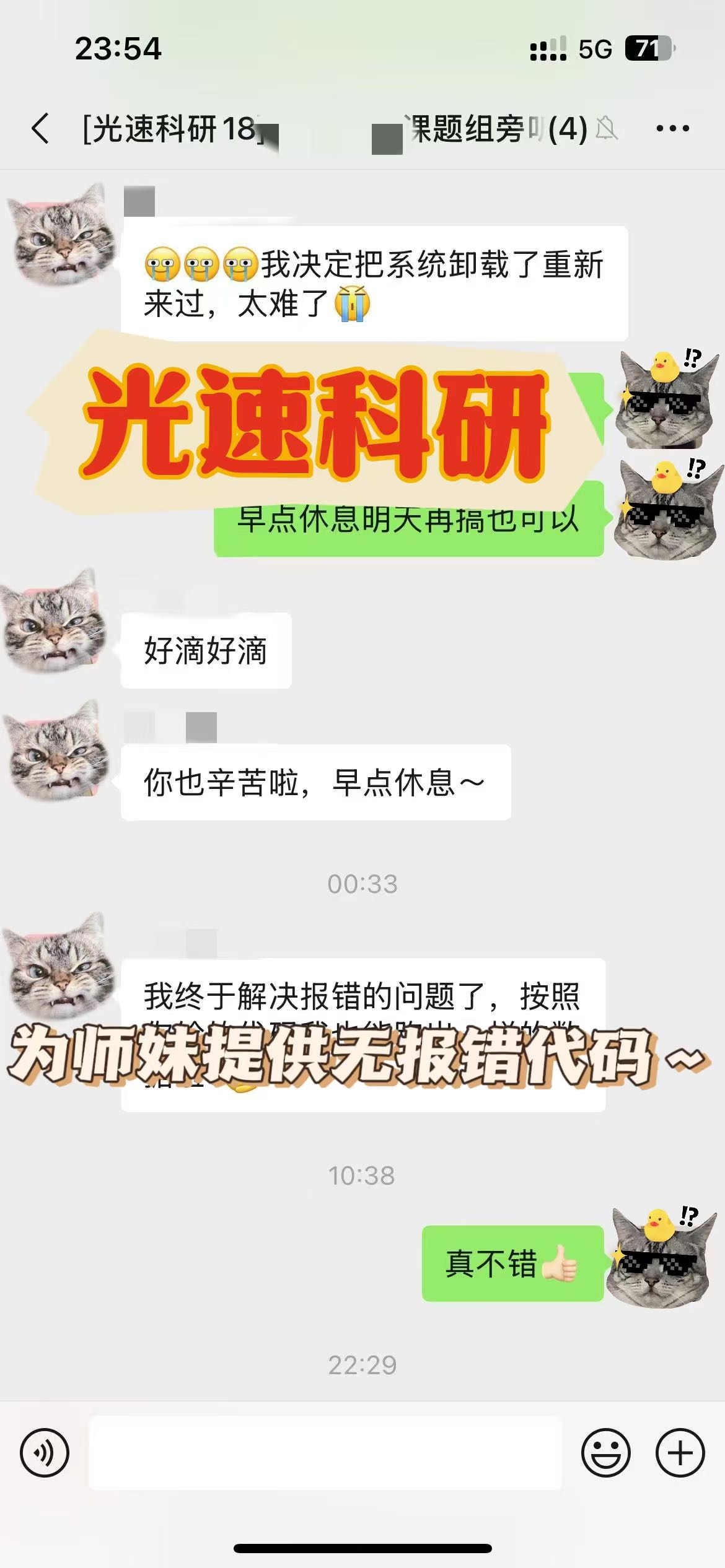Screen dimensions: 725x1568
Task: Open the emoji sticker panel
Action: point(605,1453)
